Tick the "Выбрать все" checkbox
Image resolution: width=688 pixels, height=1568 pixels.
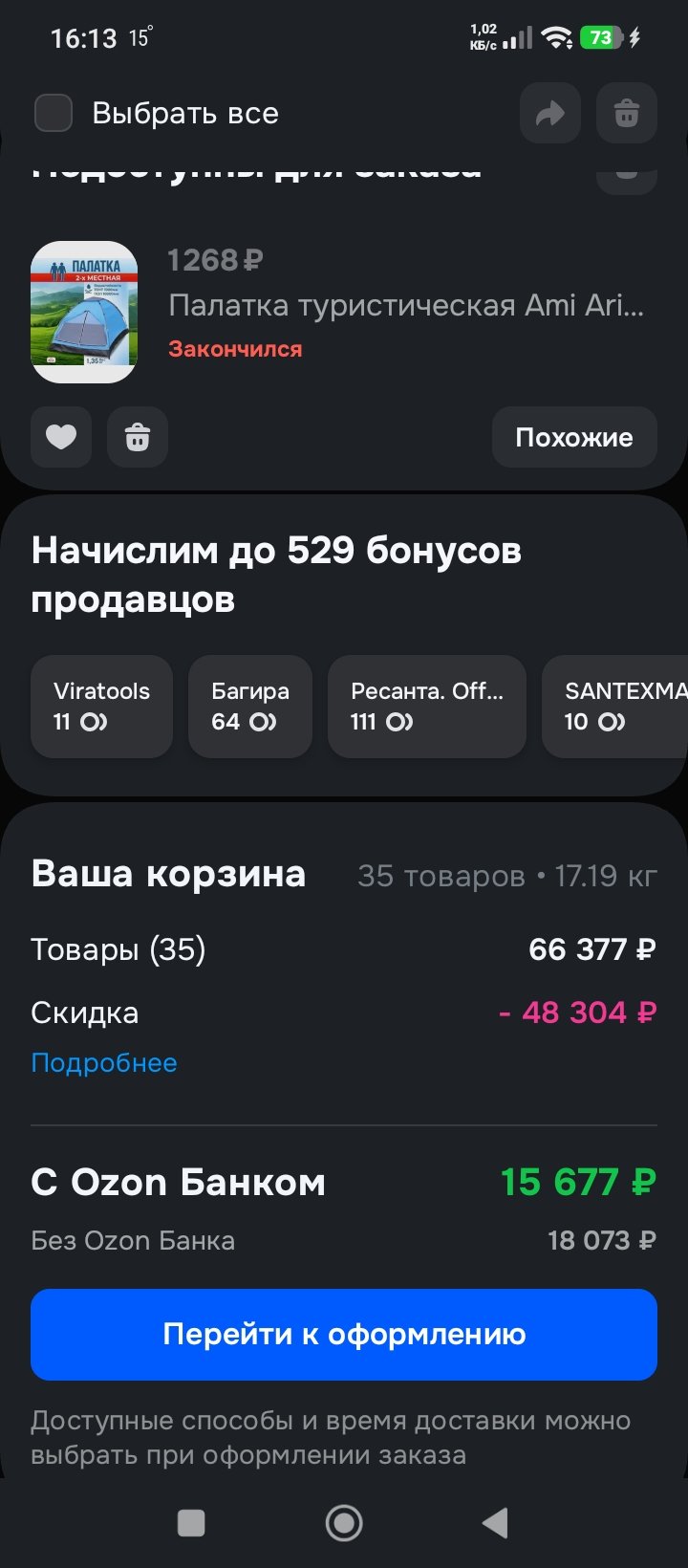(x=54, y=113)
